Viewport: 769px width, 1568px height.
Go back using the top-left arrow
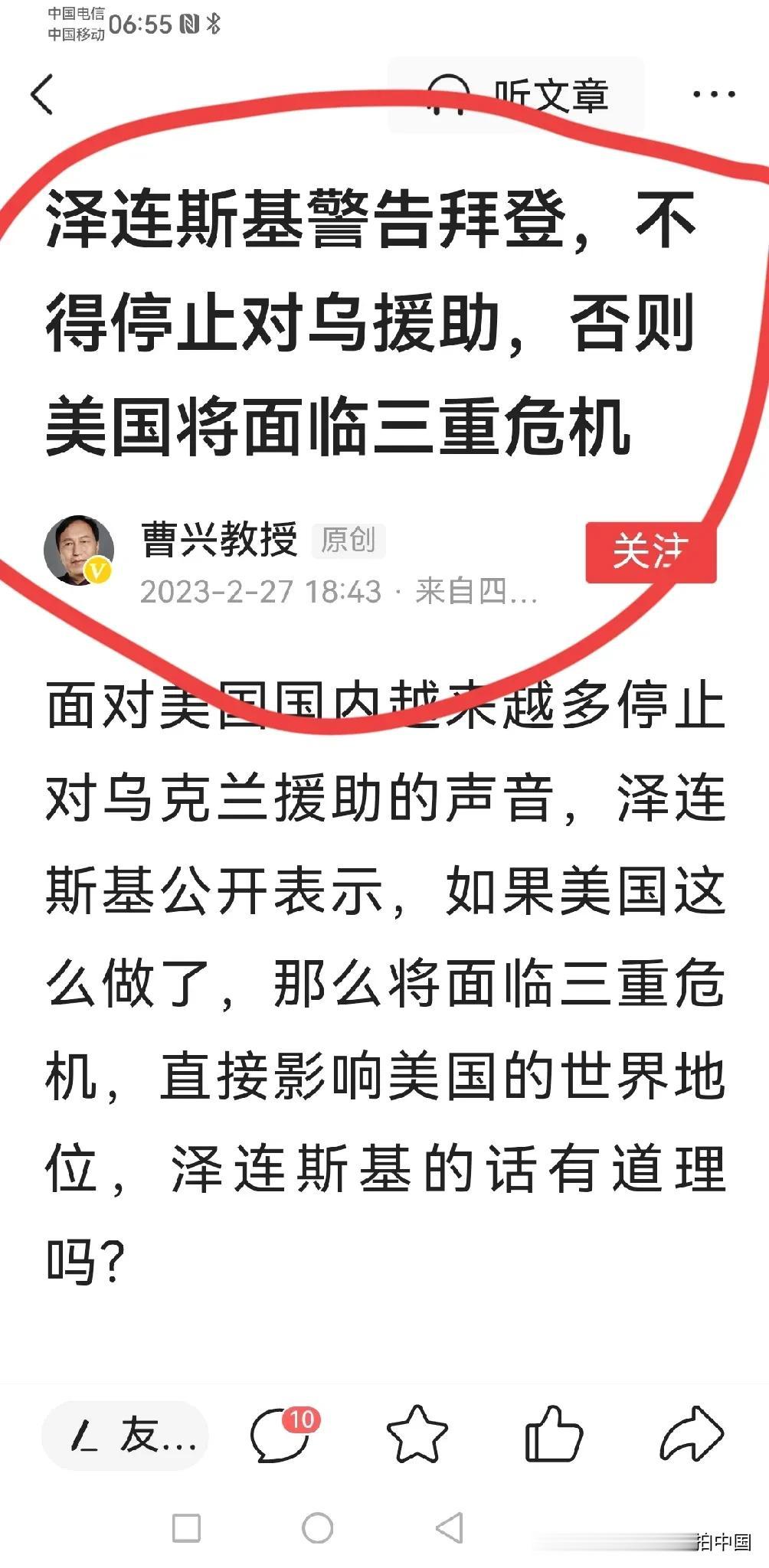point(43,94)
